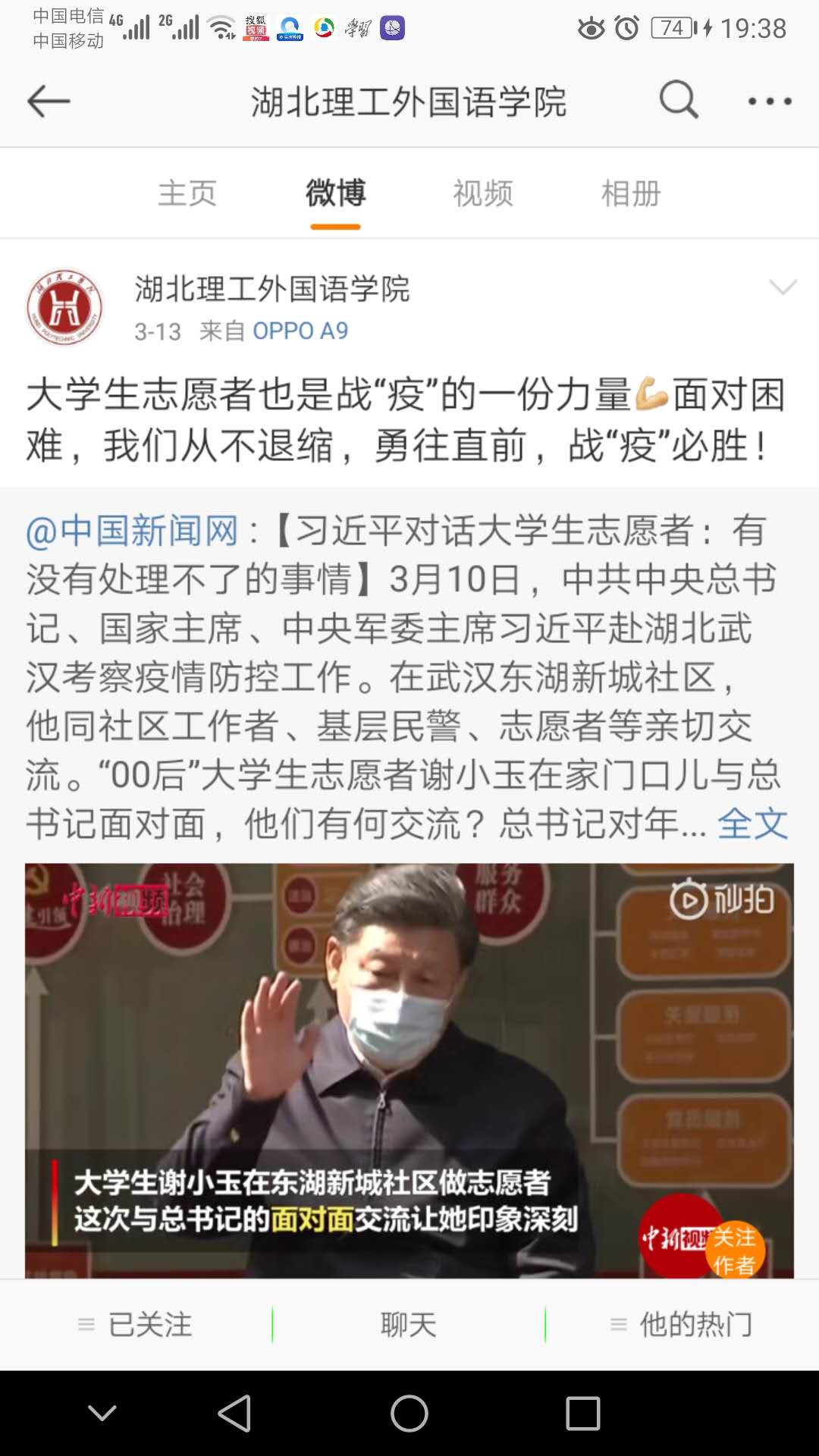Open the OPPO A9 source link
819x1456 pixels.
pos(300,331)
